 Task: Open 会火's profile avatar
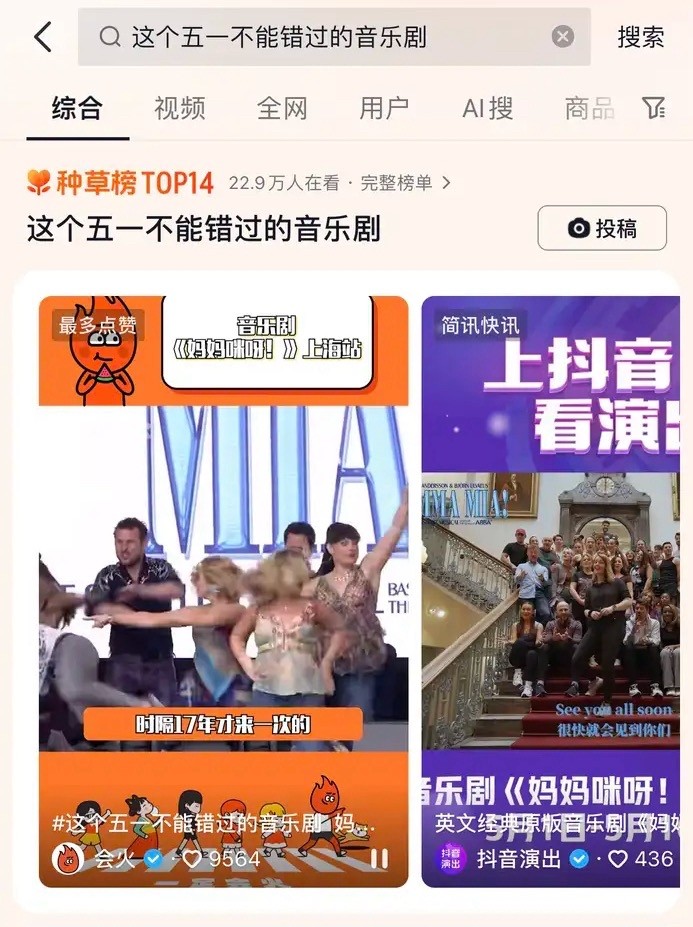(x=68, y=858)
